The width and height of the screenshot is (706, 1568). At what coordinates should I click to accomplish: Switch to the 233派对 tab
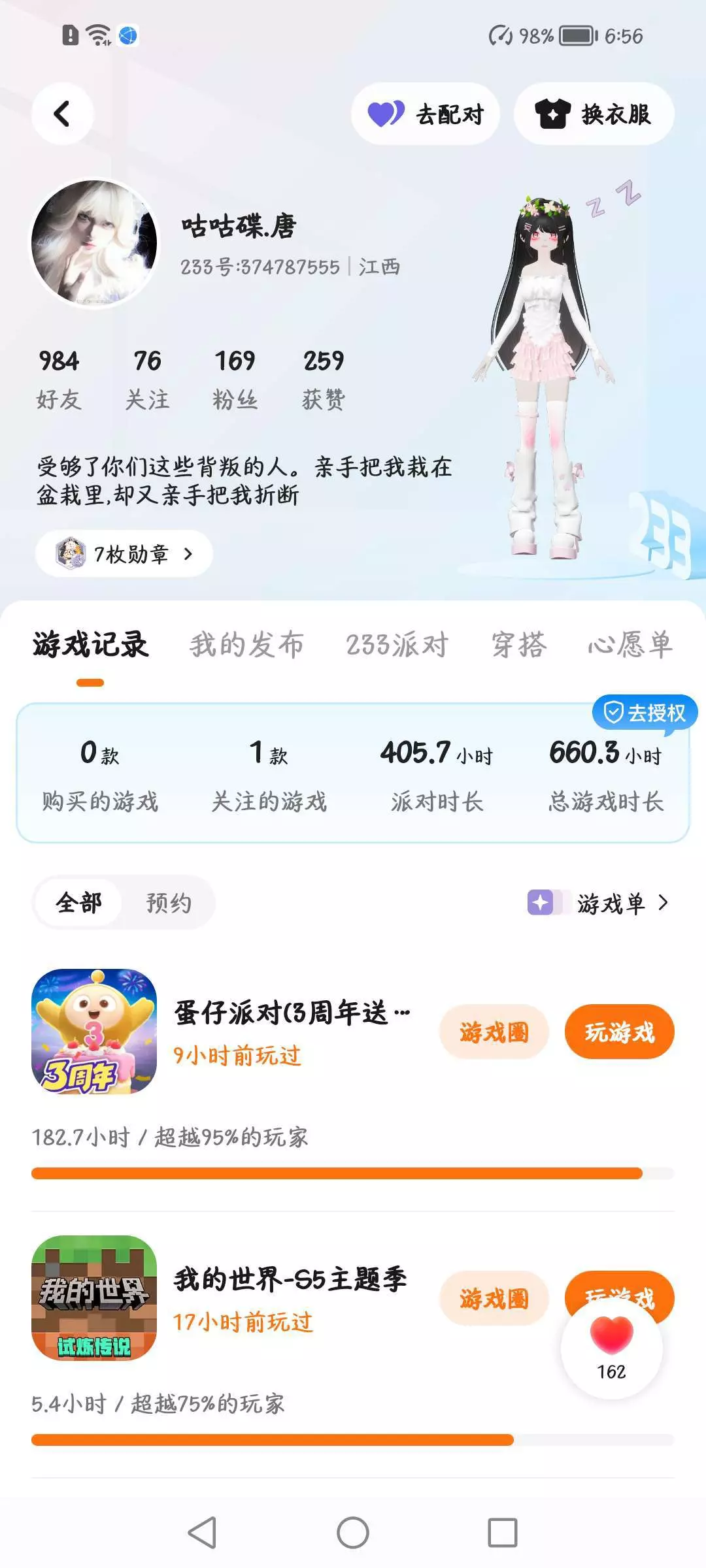tap(397, 645)
